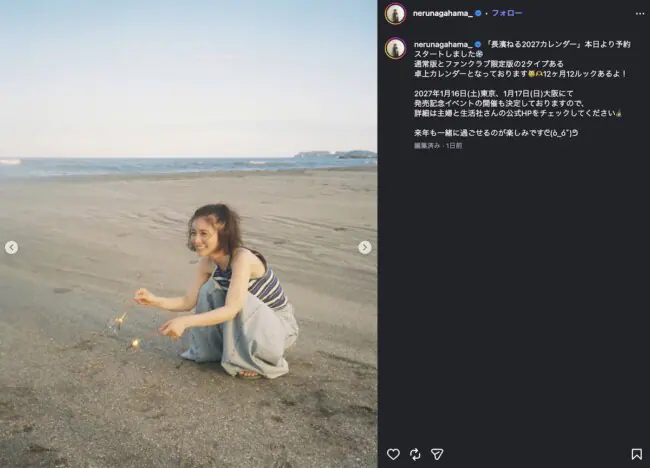The image size is (650, 468).
Task: Bookmark this post
Action: pyautogui.click(x=637, y=454)
